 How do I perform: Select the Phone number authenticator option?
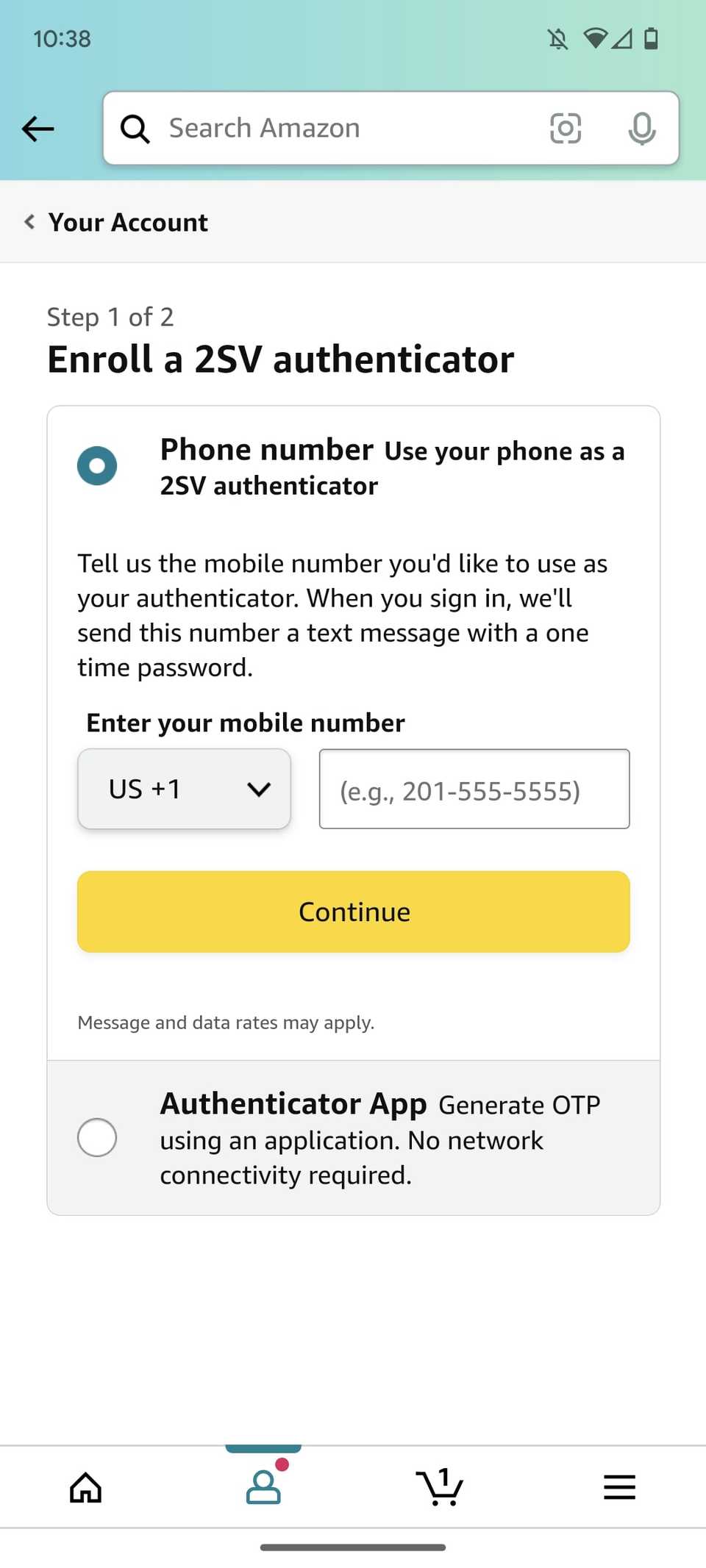96,465
